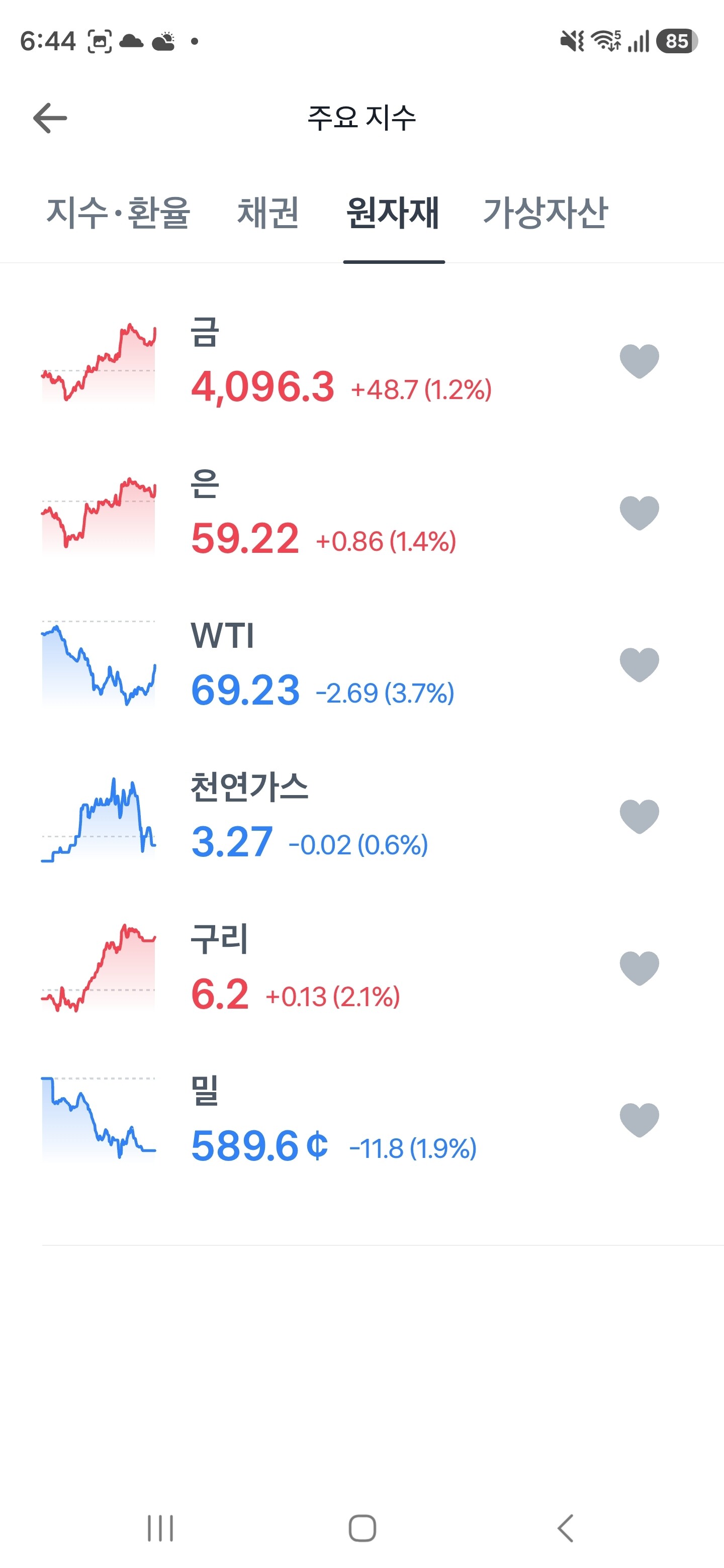Image resolution: width=724 pixels, height=1568 pixels.
Task: Favorite 구리 using its heart icon
Action: (640, 968)
